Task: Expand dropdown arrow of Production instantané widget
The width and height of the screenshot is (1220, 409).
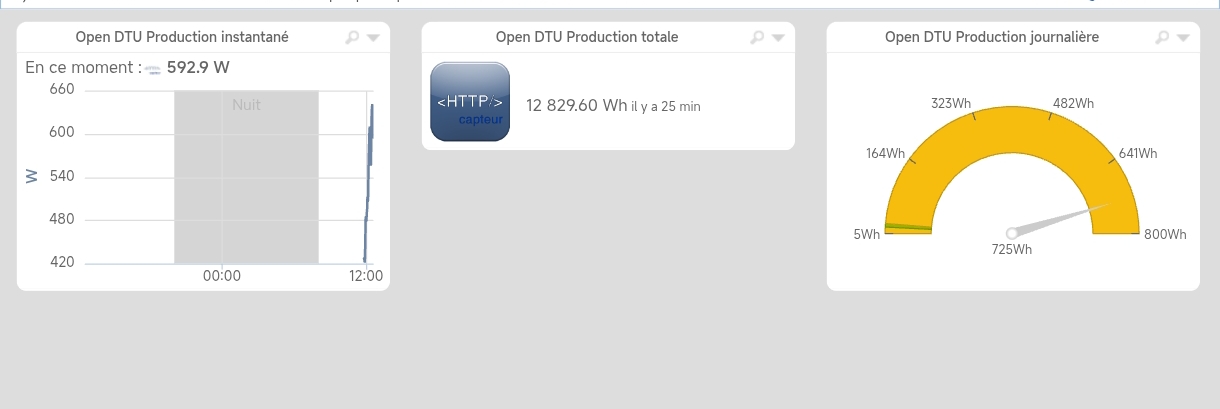Action: point(373,38)
